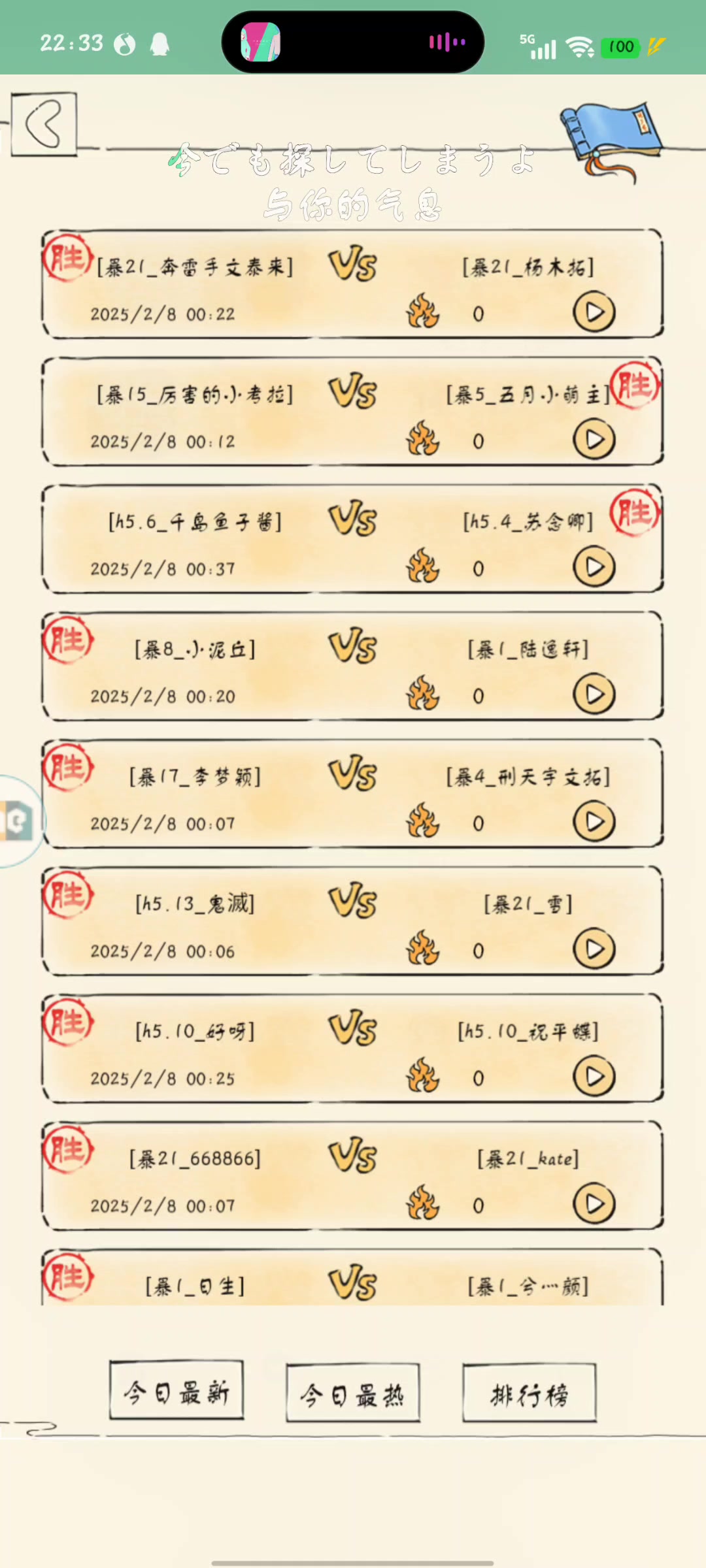
Task: Go back using the arrow button
Action: (x=44, y=124)
